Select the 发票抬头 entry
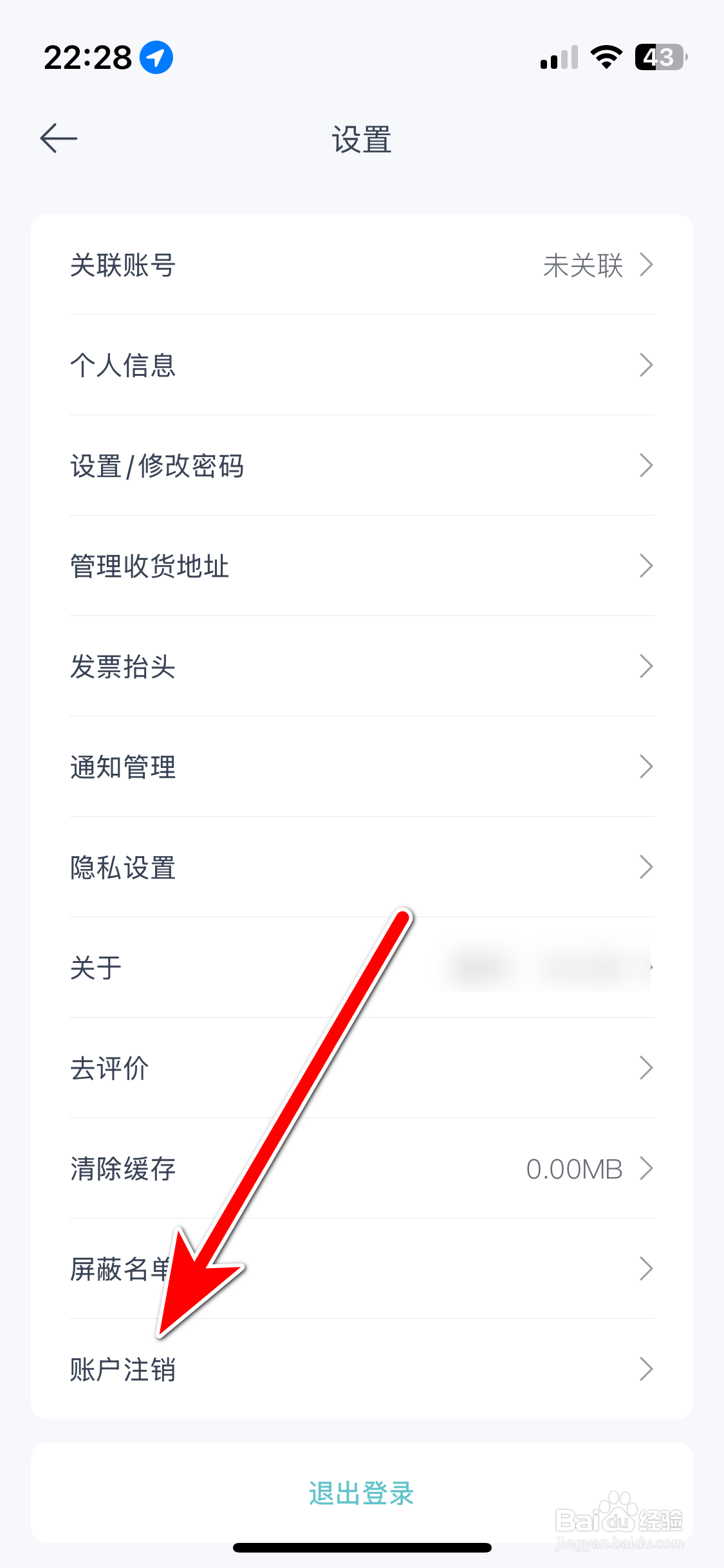This screenshot has width=724, height=1568. (360, 666)
